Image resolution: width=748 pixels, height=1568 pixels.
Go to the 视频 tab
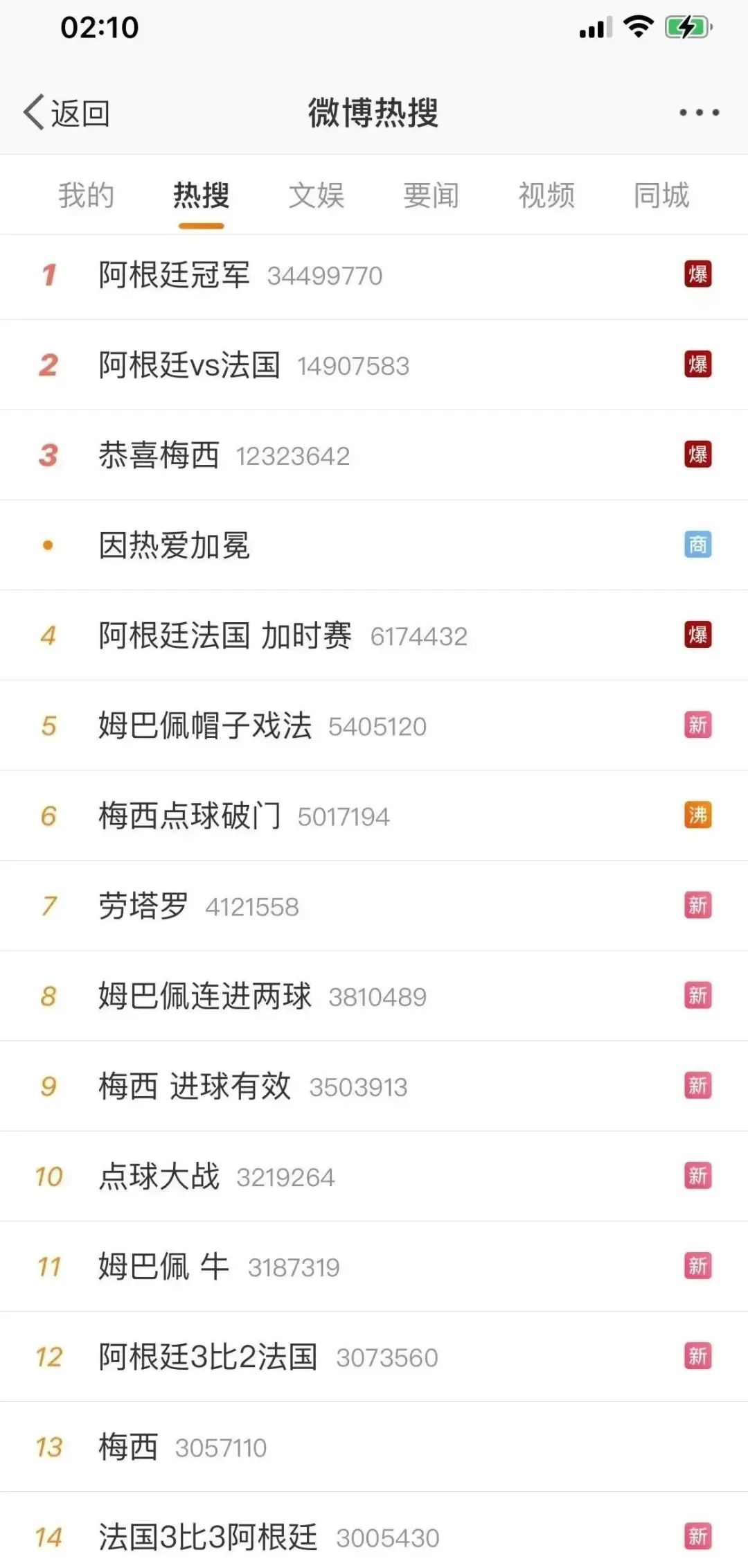point(546,195)
